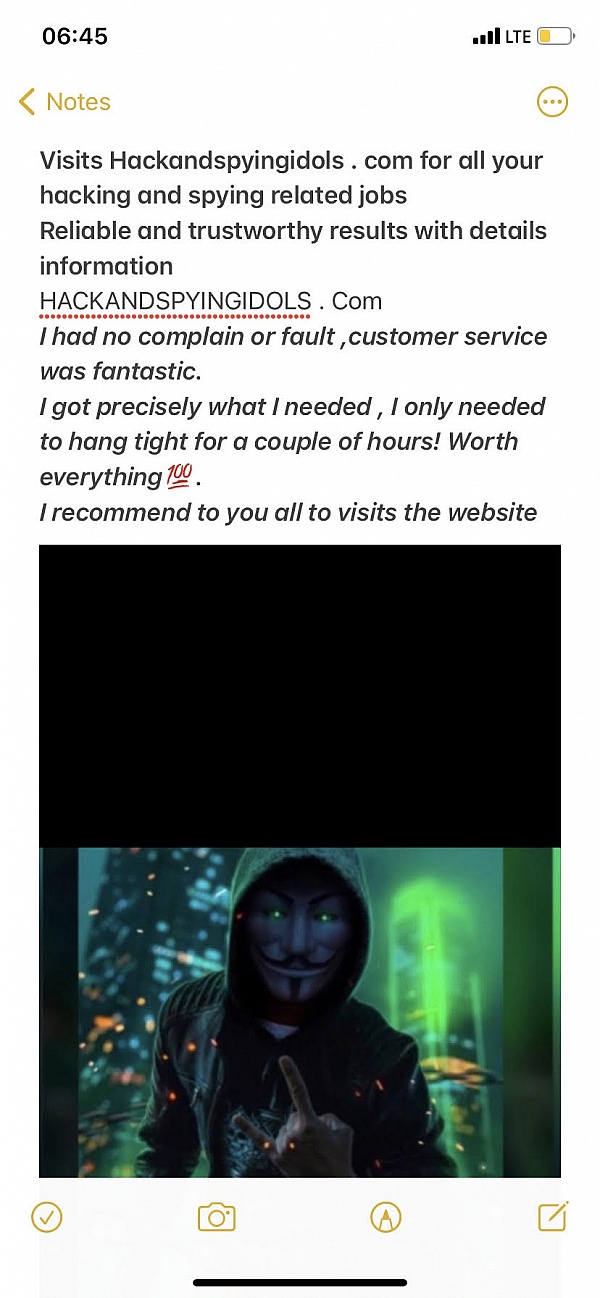The image size is (600, 1298).
Task: Add a checklist to the note
Action: point(47,1216)
